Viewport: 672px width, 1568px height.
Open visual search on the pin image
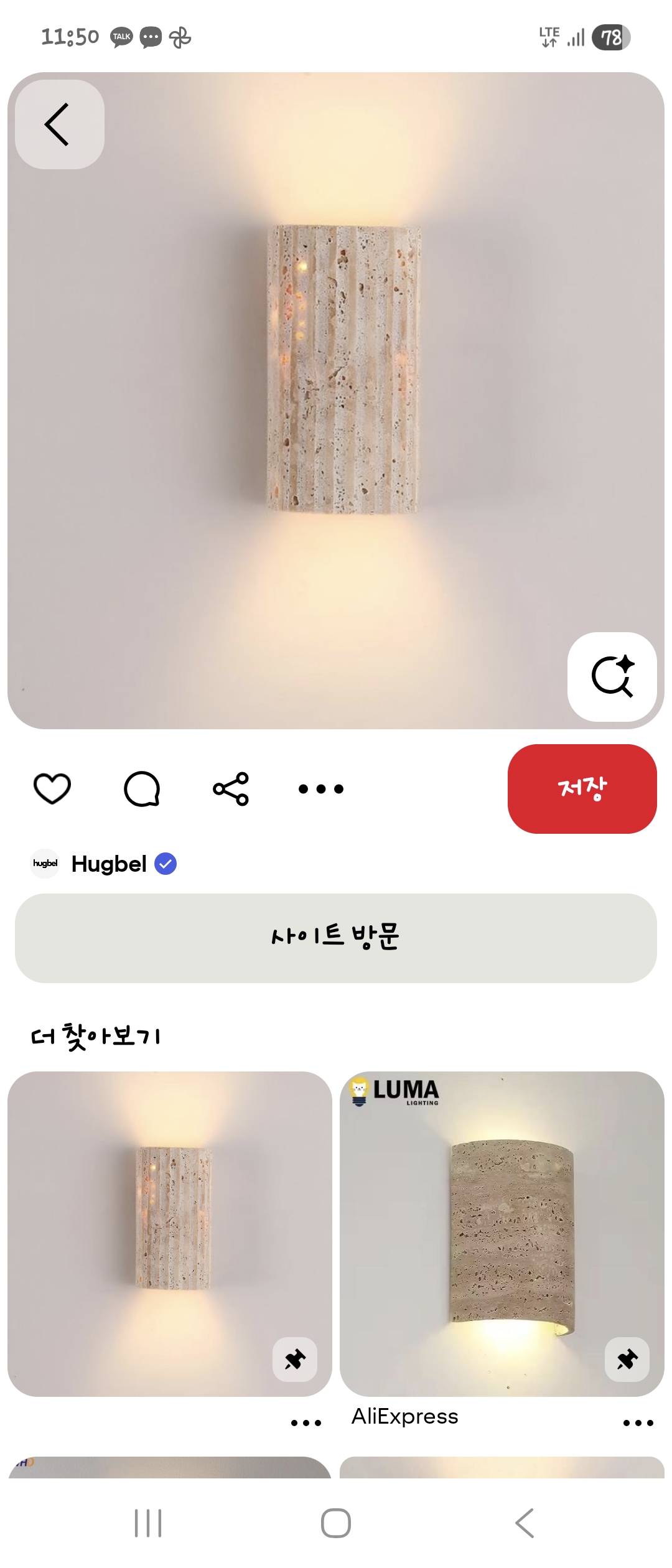612,676
